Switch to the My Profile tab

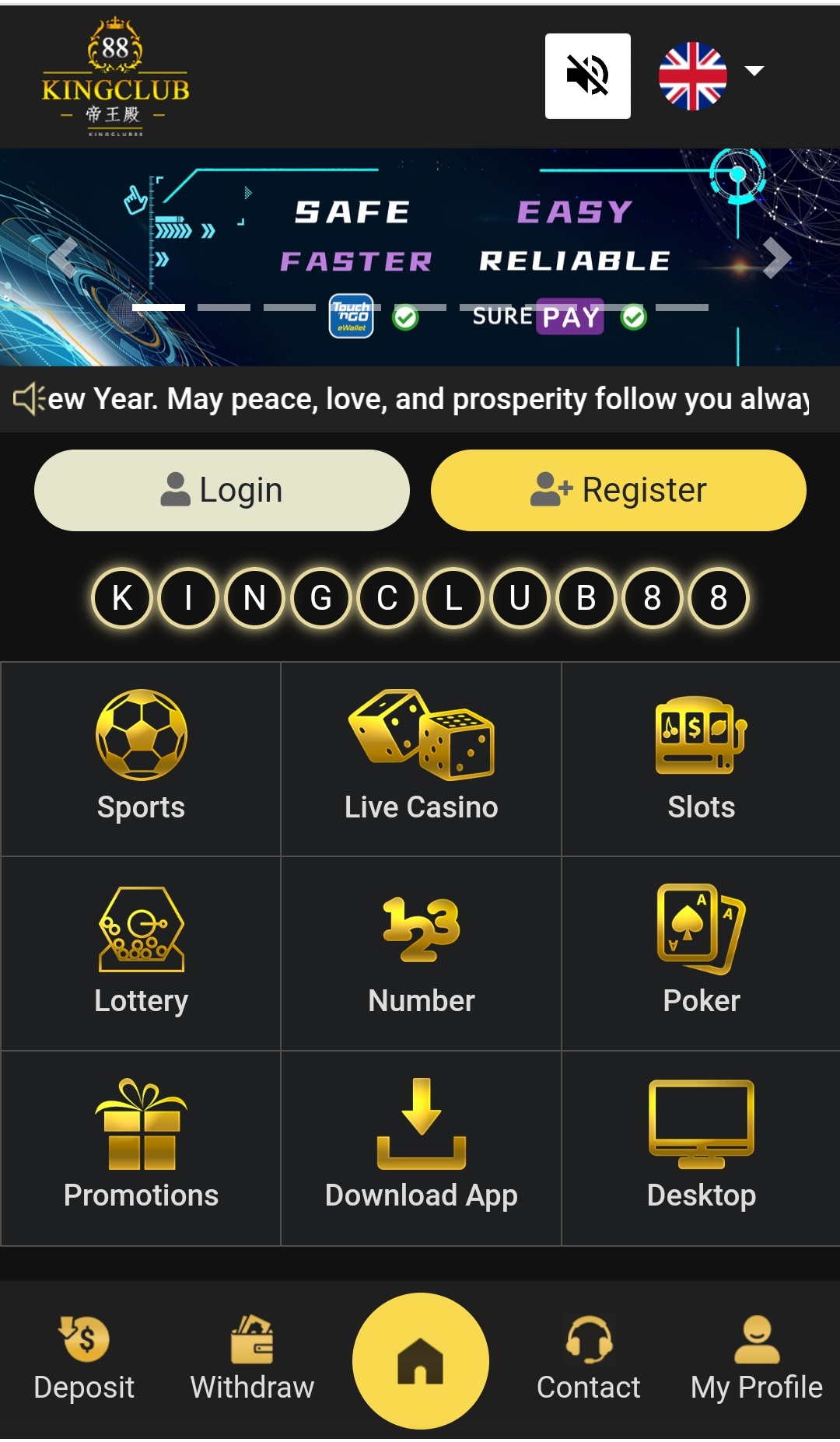tap(756, 1360)
